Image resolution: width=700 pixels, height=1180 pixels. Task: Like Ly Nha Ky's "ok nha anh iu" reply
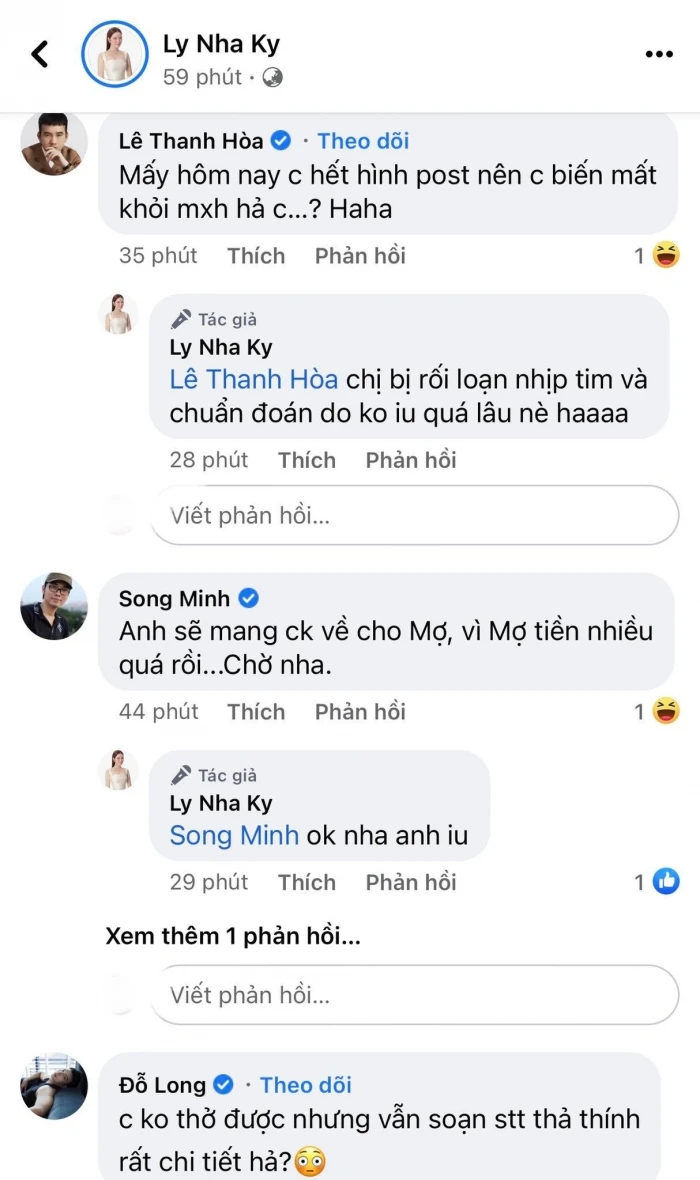[307, 882]
